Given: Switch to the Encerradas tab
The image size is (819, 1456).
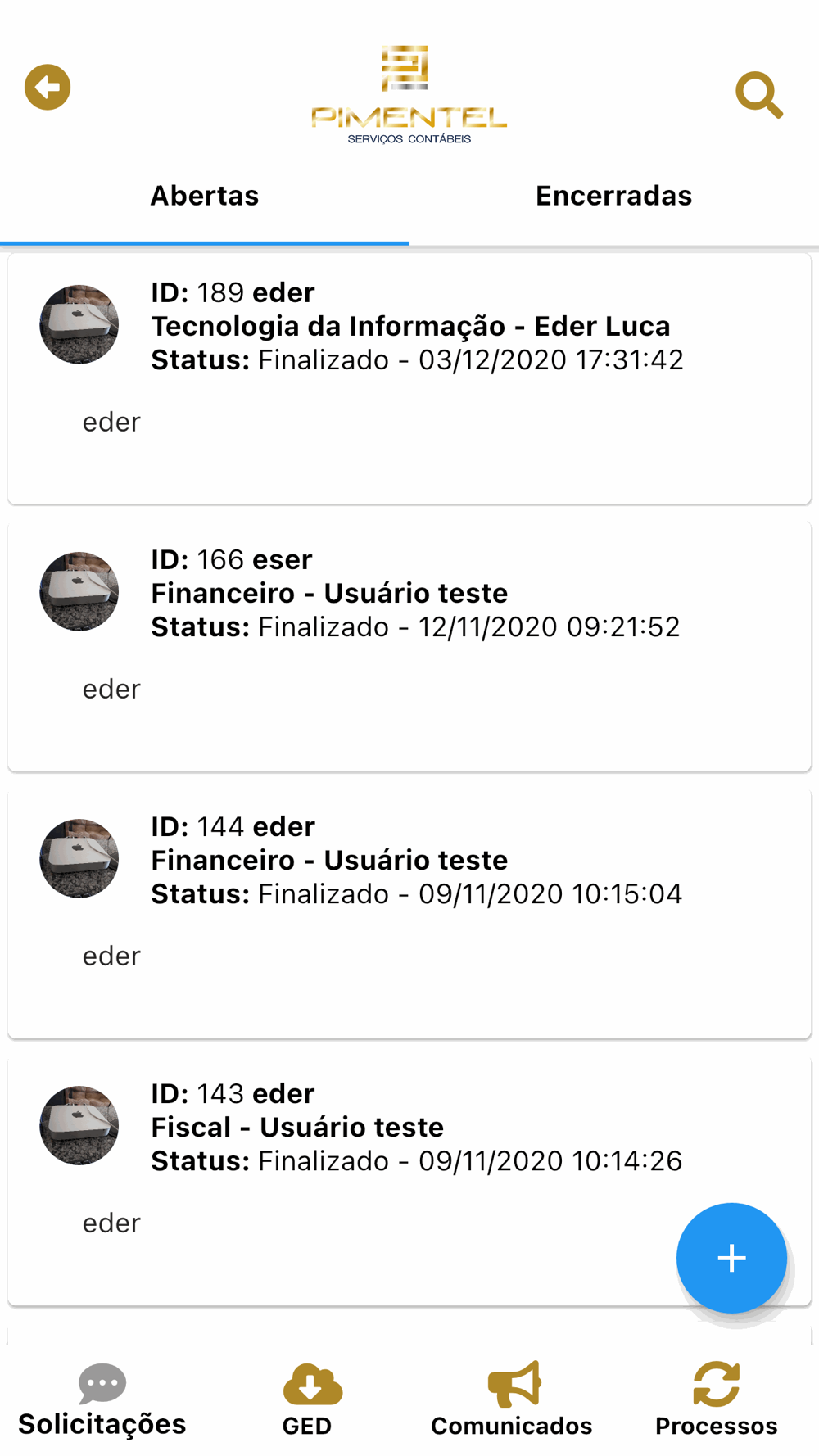Looking at the screenshot, I should [614, 197].
